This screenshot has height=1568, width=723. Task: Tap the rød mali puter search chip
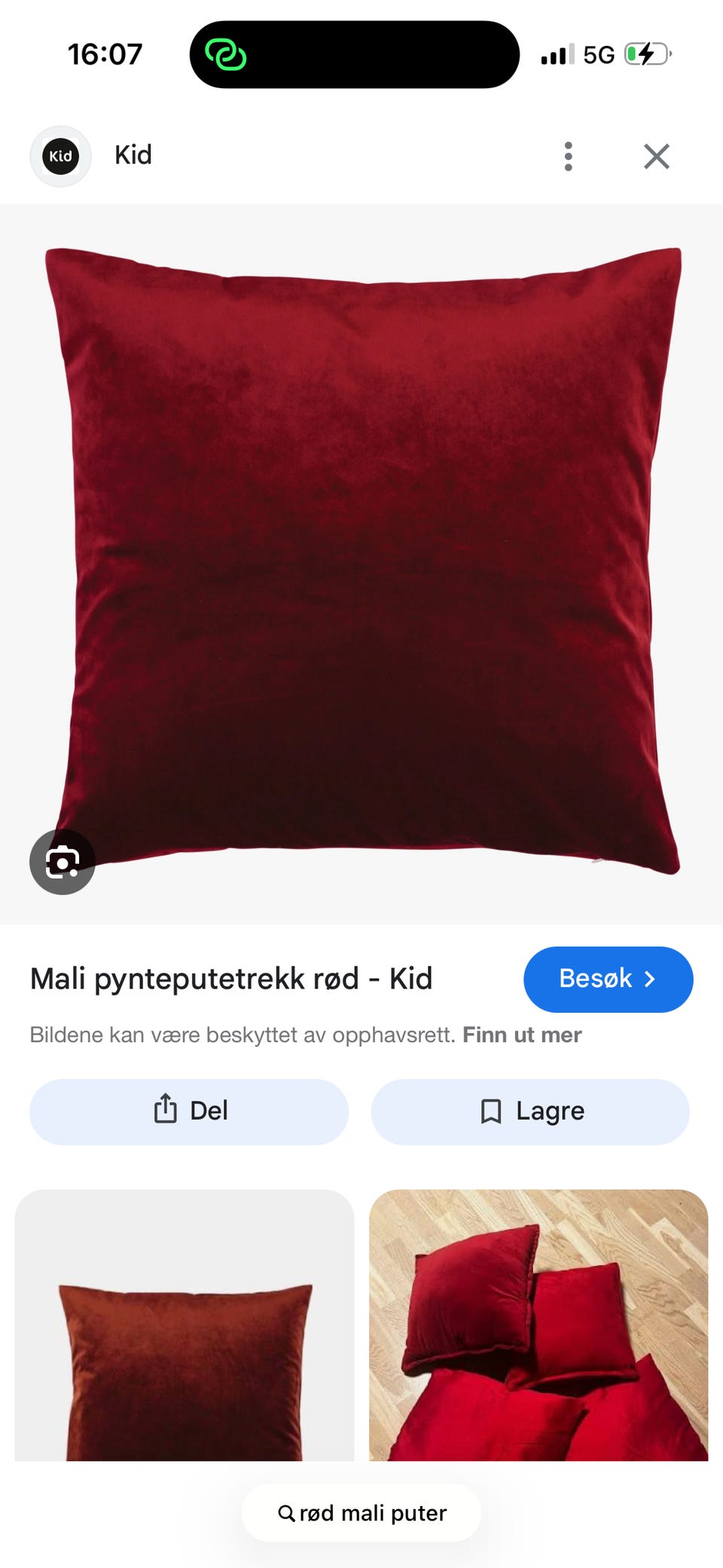click(361, 1513)
